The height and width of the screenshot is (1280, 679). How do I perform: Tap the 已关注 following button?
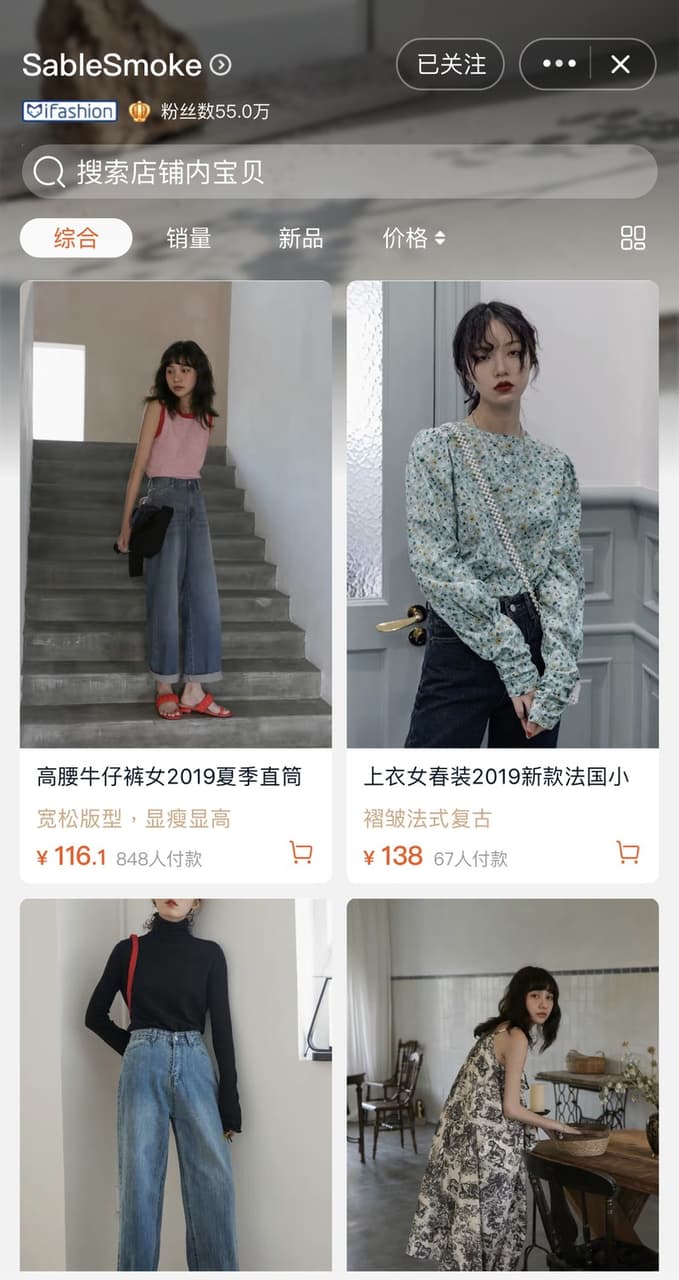(450, 64)
